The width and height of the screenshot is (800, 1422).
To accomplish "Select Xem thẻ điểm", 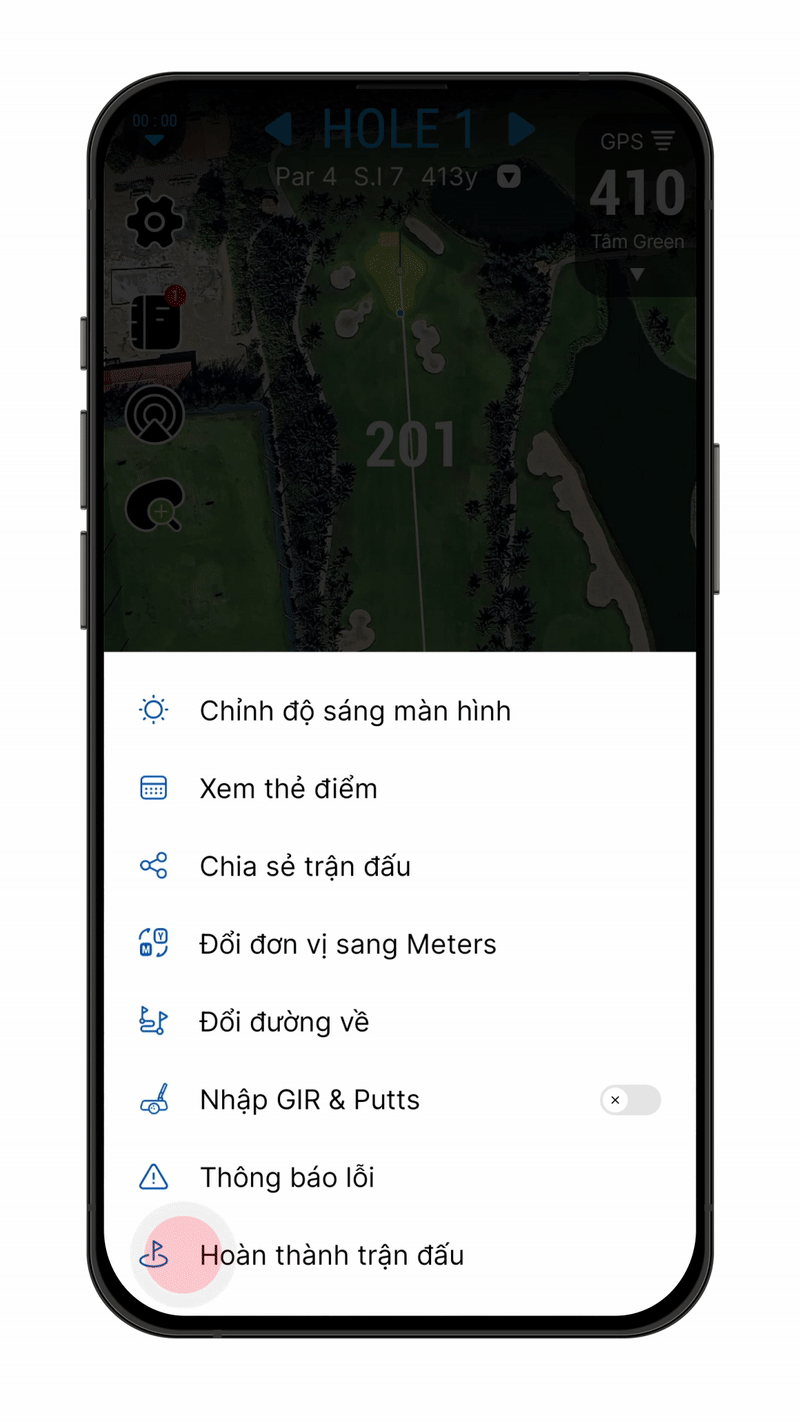I will (400, 788).
